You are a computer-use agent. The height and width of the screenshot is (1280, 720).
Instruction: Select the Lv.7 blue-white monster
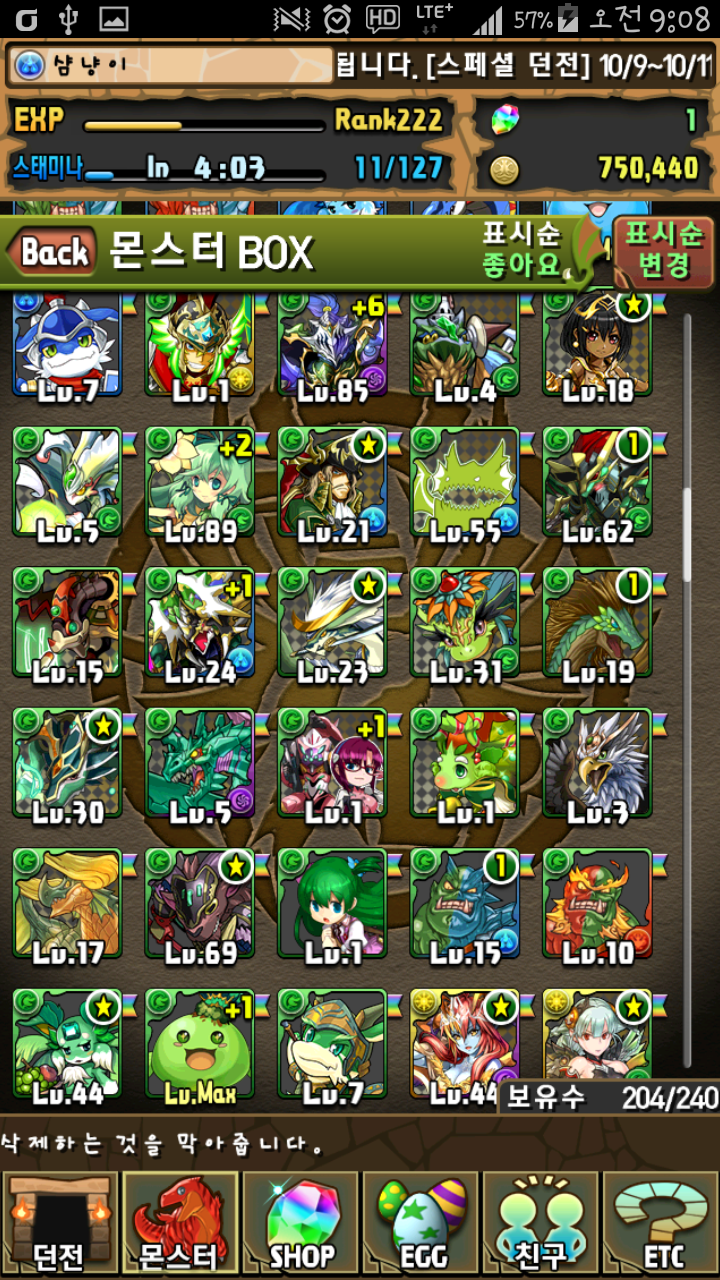click(67, 345)
